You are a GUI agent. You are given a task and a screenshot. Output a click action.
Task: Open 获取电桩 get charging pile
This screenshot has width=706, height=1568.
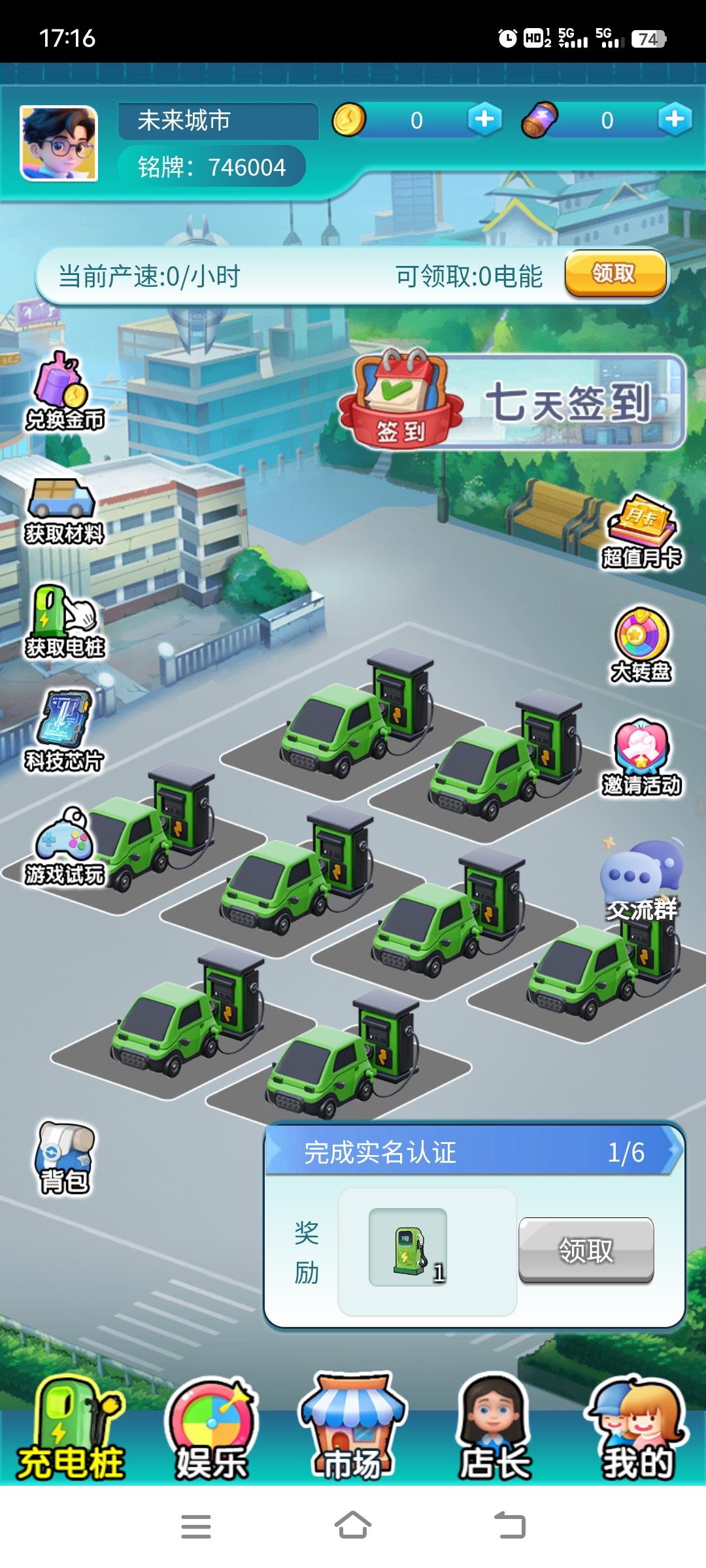pyautogui.click(x=64, y=622)
